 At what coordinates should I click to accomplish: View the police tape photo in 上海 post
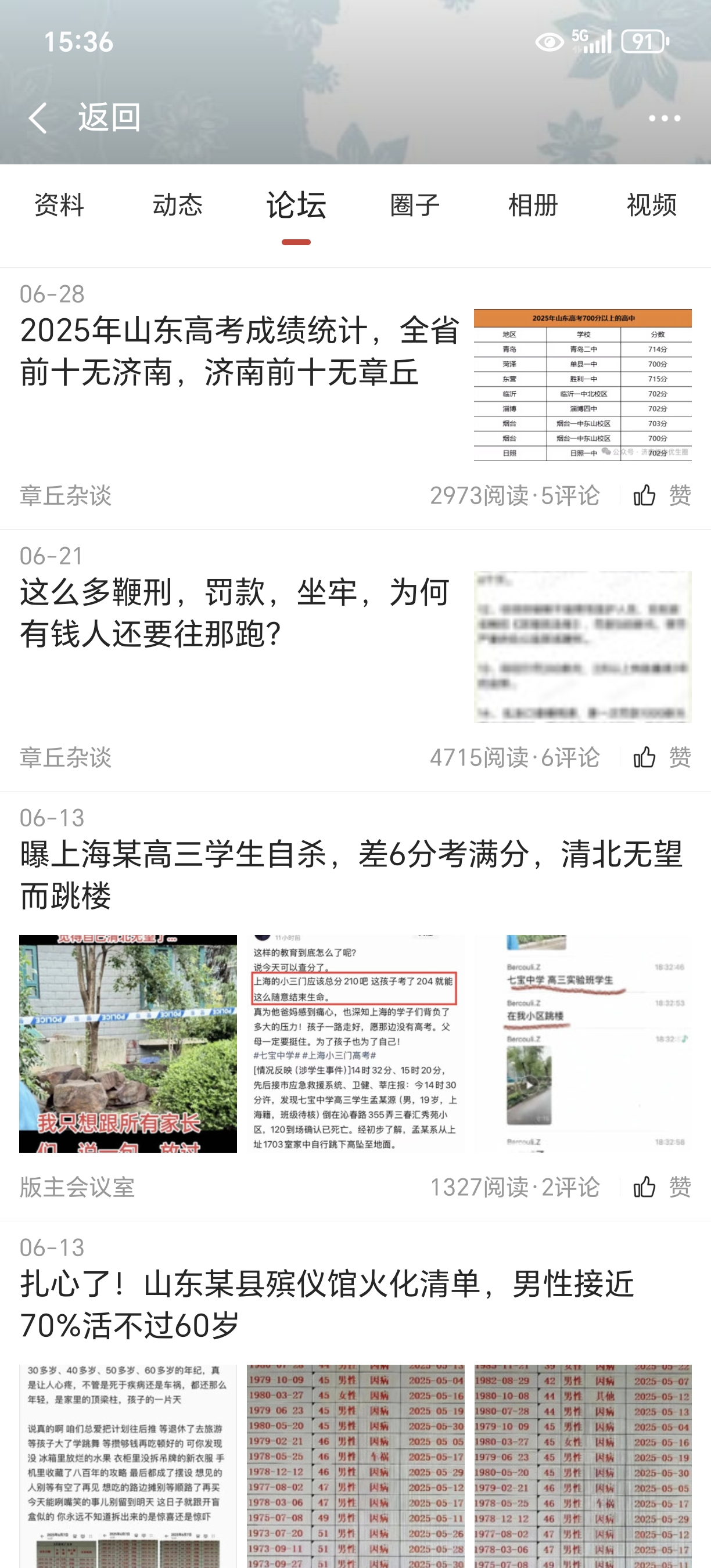click(x=128, y=1044)
